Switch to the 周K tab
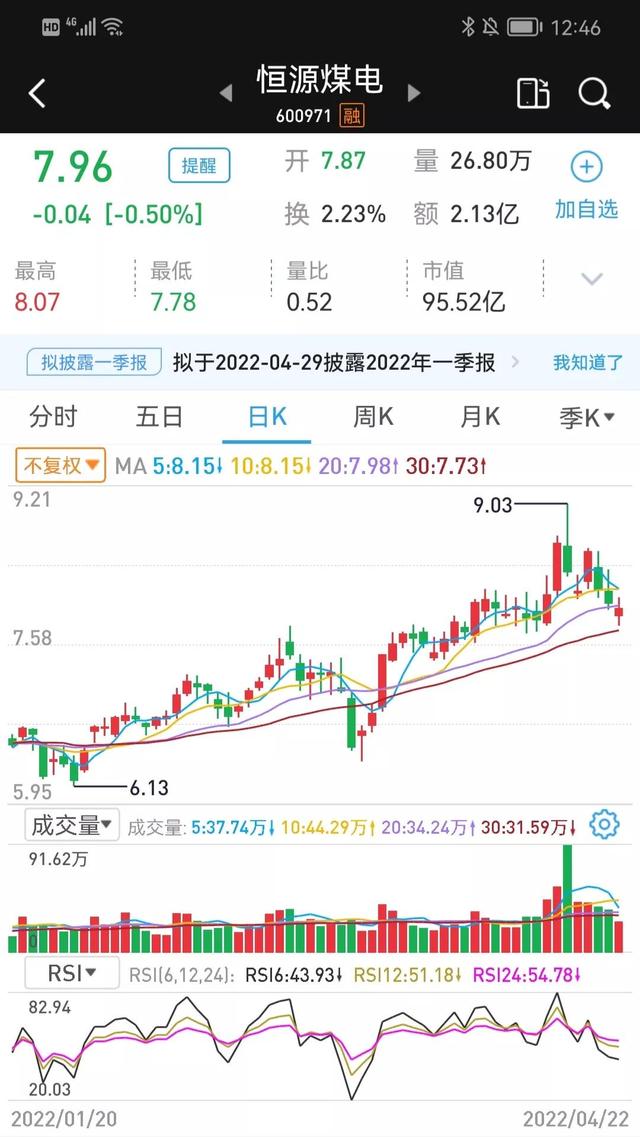The height and width of the screenshot is (1137, 640). pos(373,417)
